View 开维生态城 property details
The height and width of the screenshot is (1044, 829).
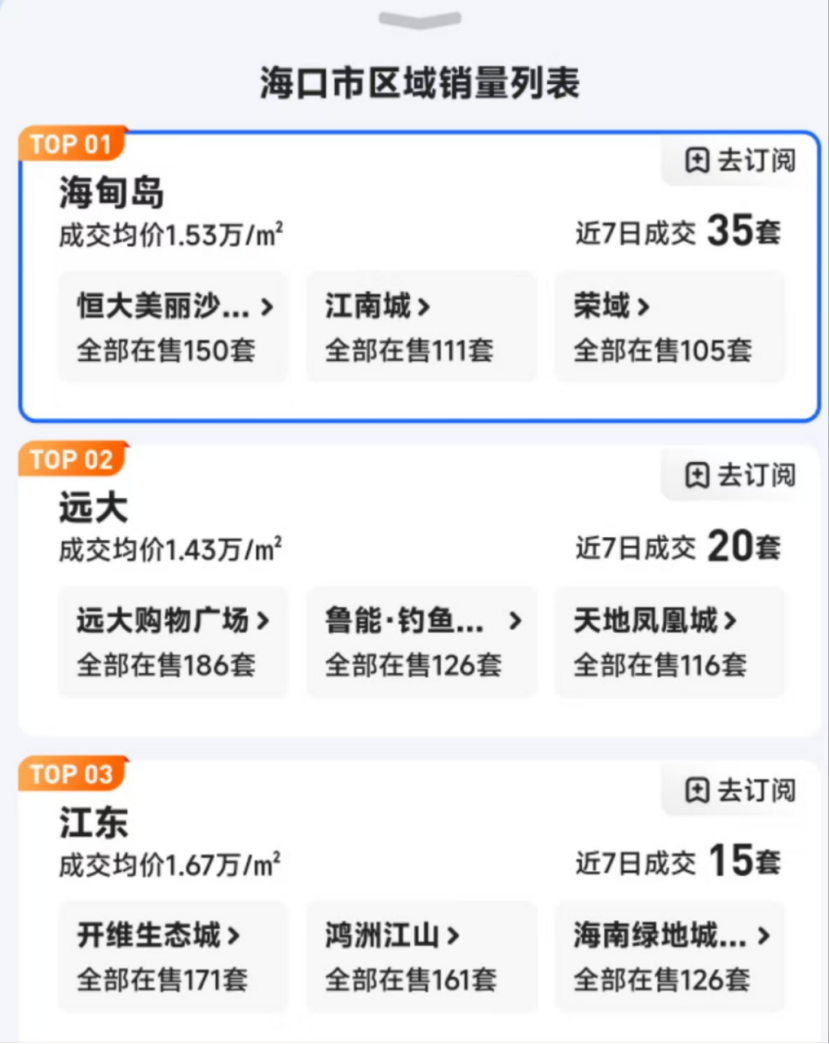click(173, 957)
